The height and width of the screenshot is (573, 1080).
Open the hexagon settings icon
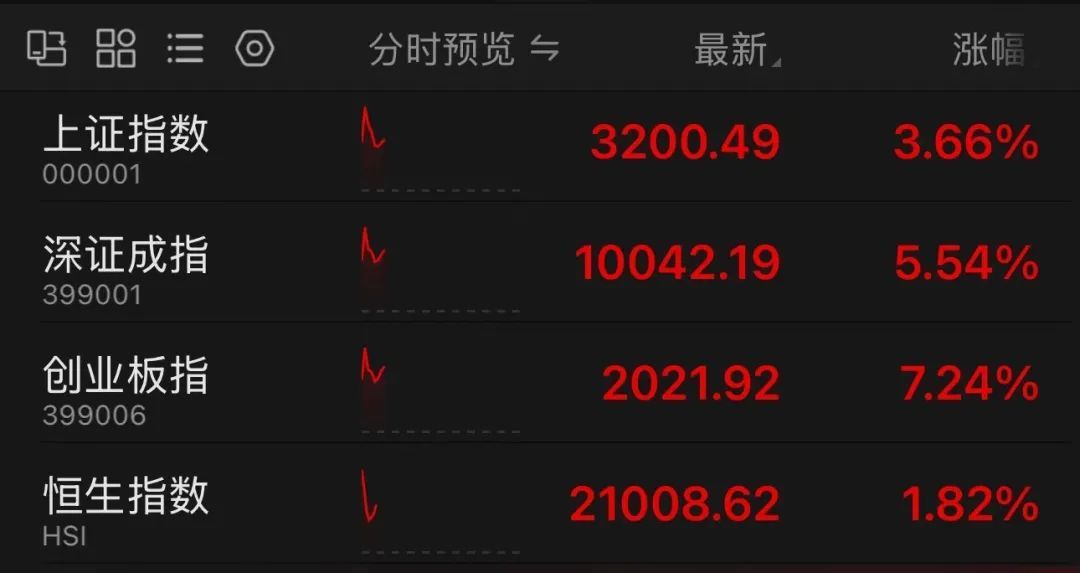click(254, 48)
